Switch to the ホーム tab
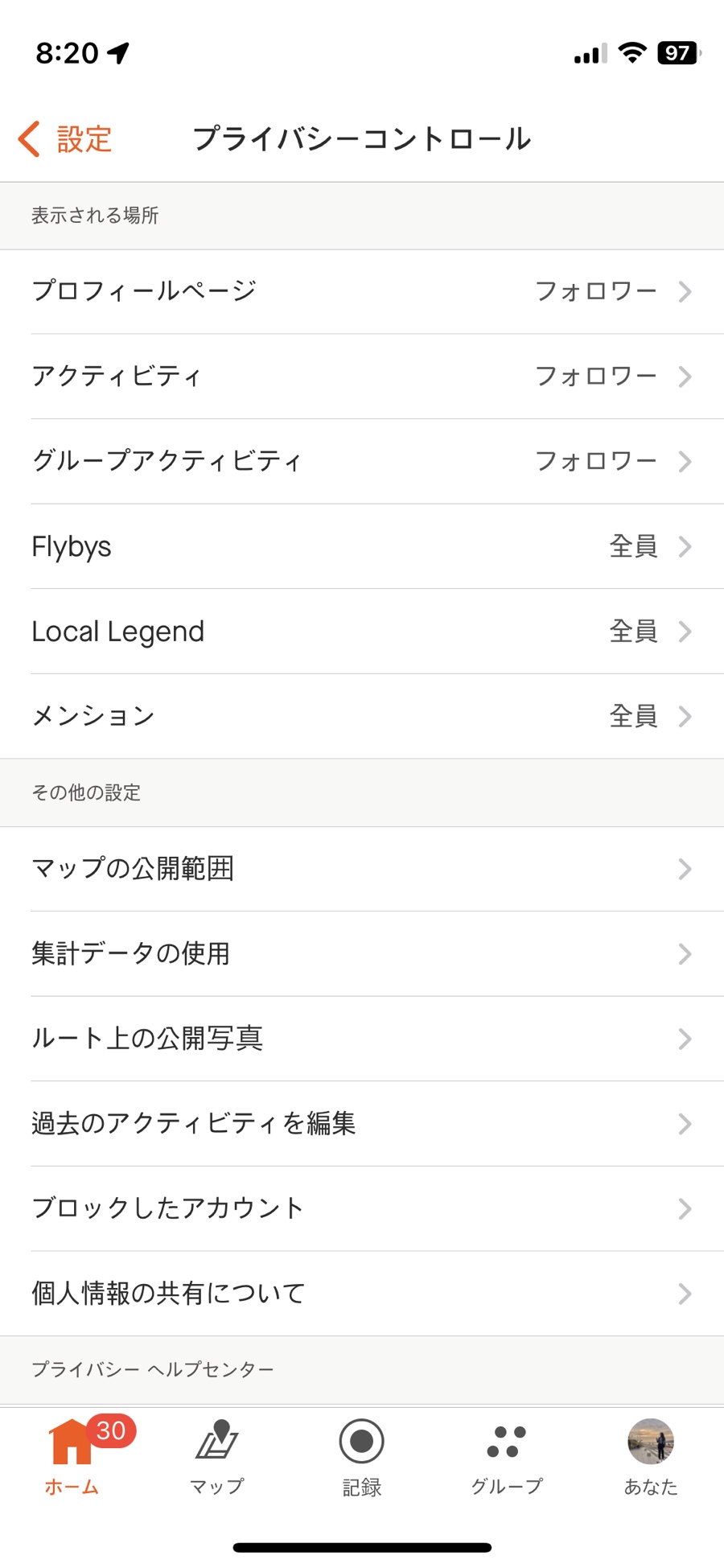The height and width of the screenshot is (1568, 724). click(72, 1456)
